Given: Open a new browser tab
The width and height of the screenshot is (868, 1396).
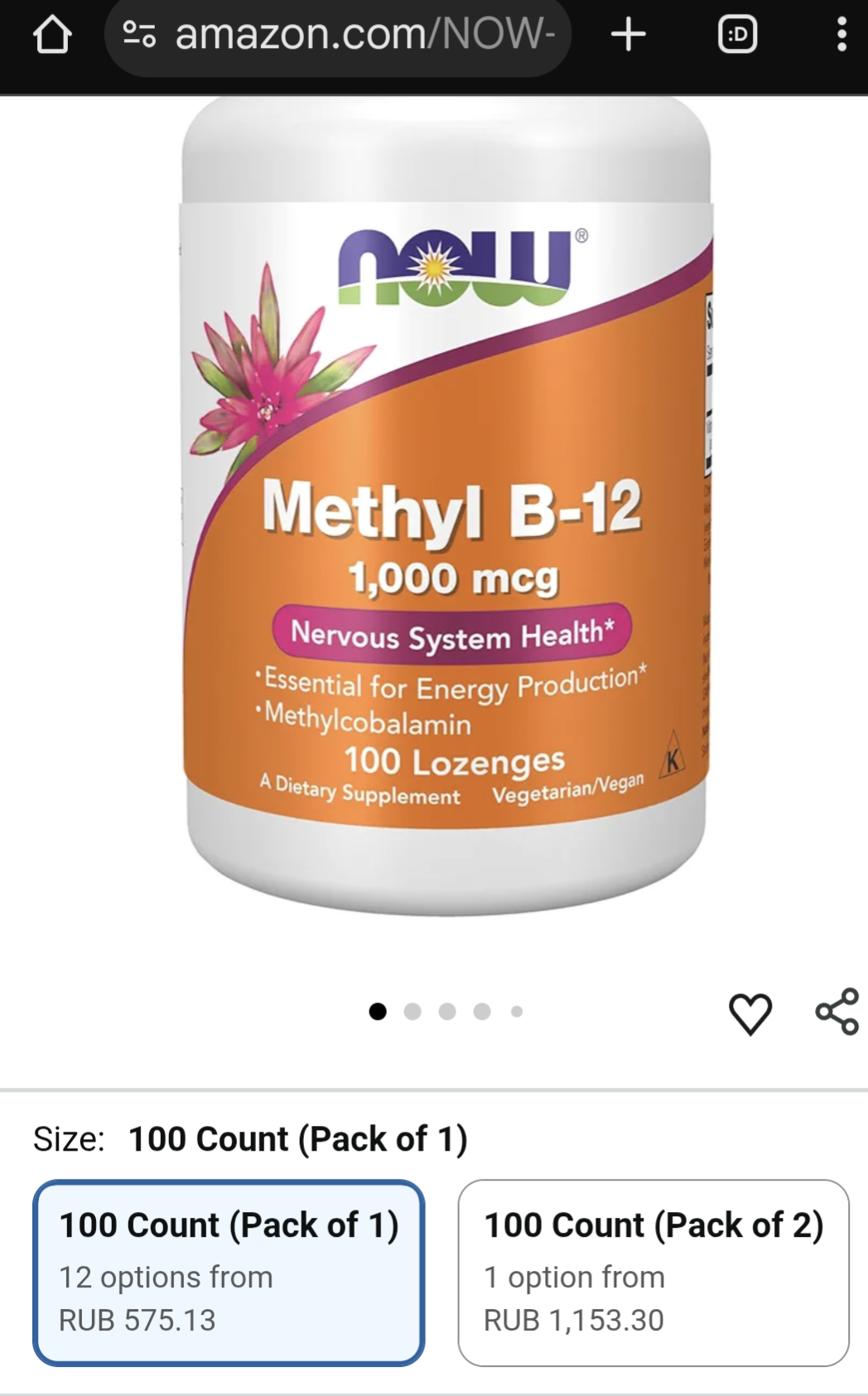Looking at the screenshot, I should (x=629, y=35).
